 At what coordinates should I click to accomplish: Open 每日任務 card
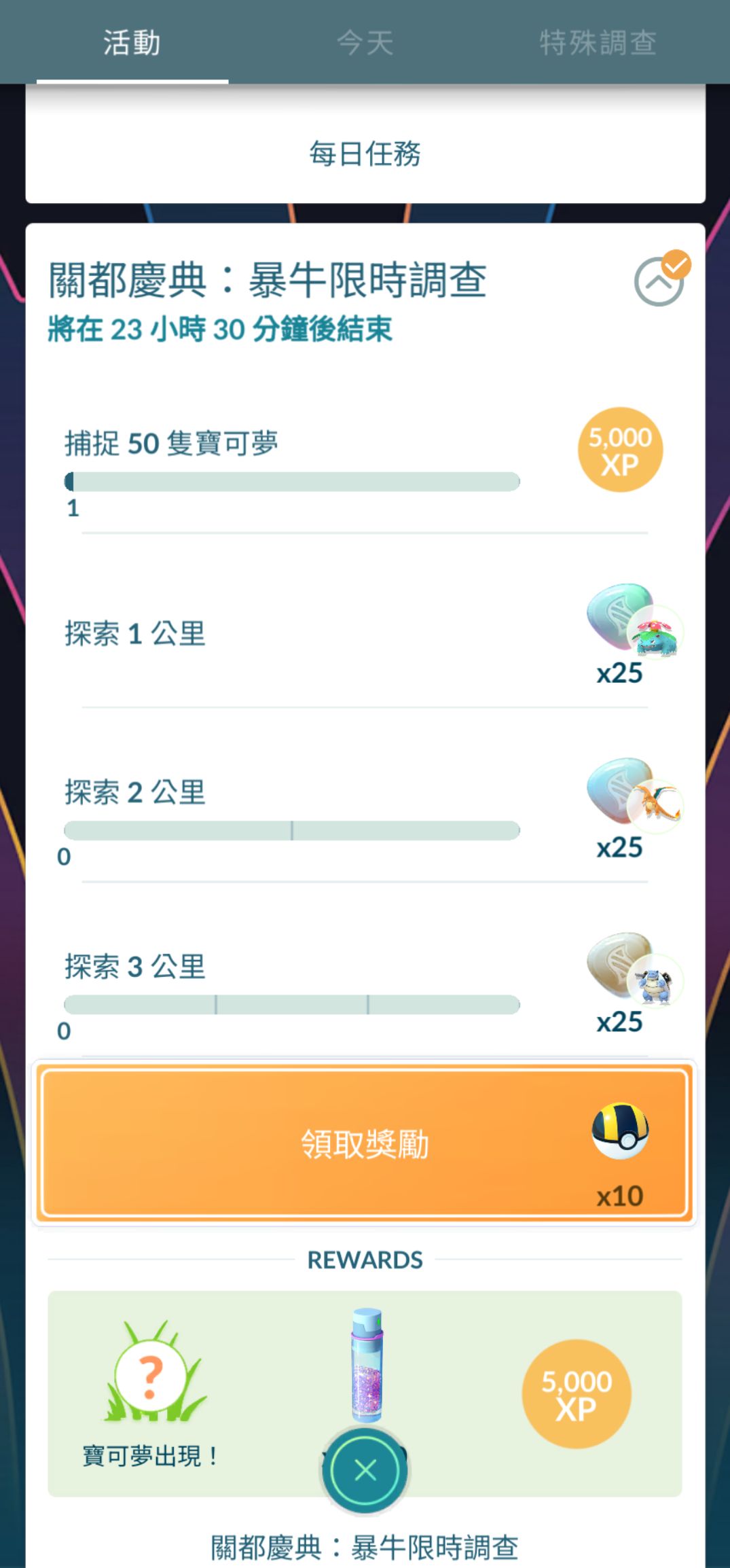point(365,154)
